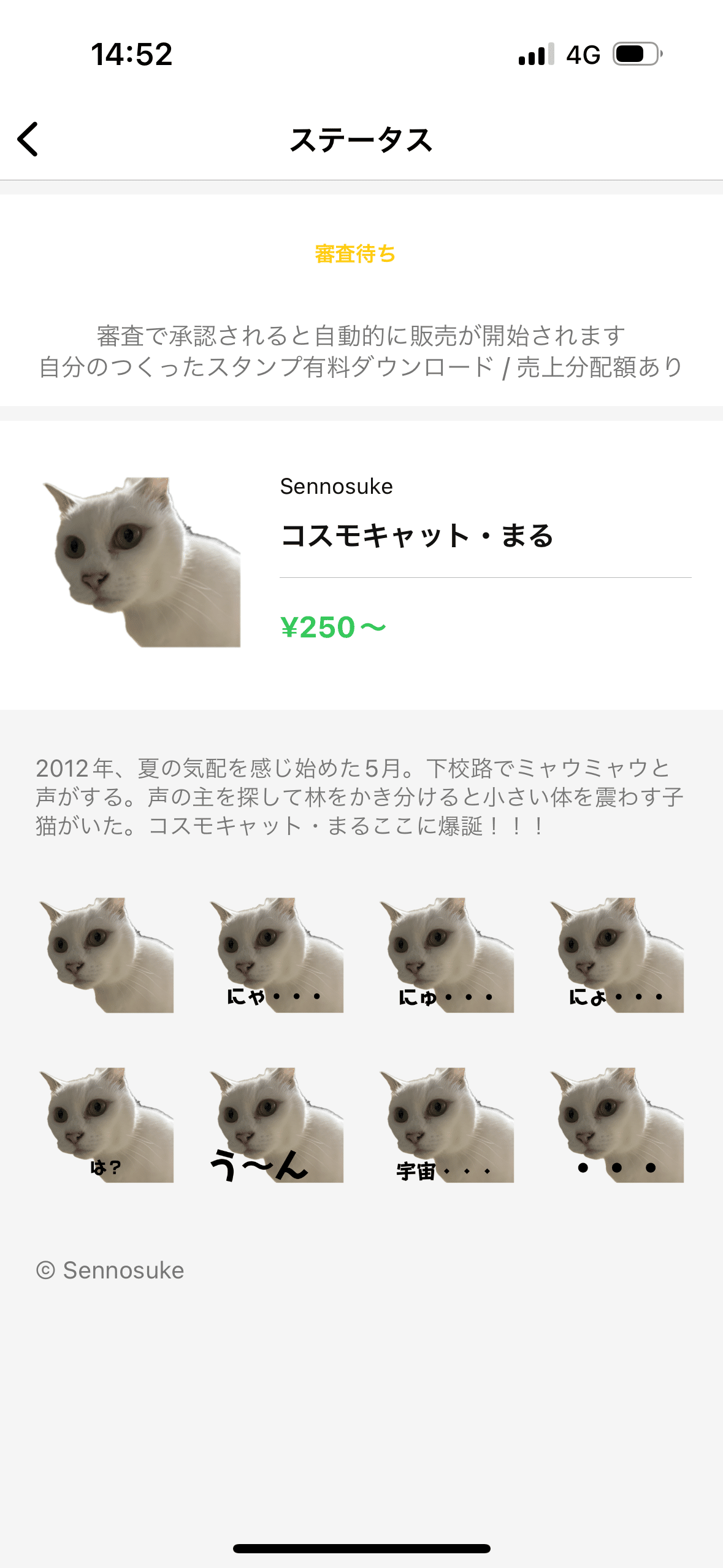This screenshot has width=723, height=1568.
Task: Tap the first cat sticker without text
Action: 108,957
